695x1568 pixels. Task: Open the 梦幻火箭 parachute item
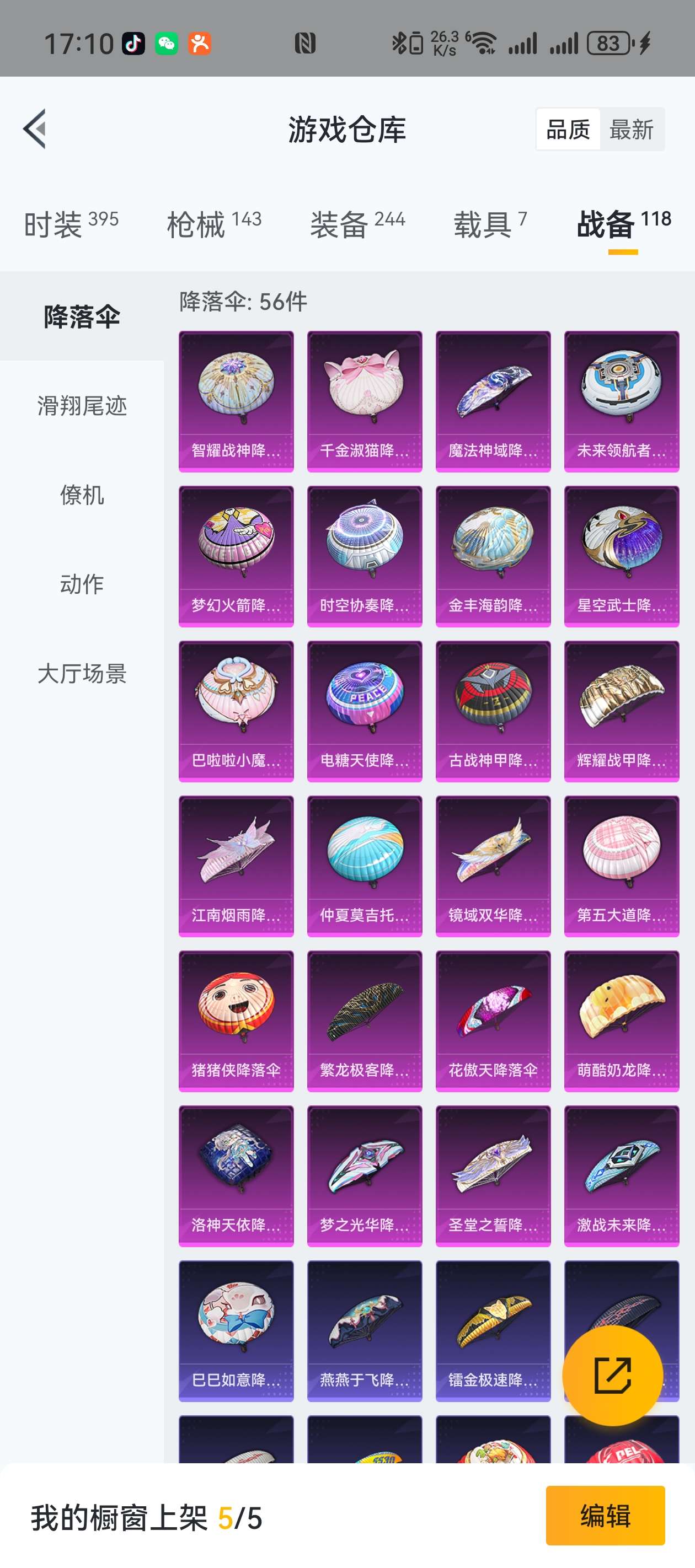coord(236,556)
